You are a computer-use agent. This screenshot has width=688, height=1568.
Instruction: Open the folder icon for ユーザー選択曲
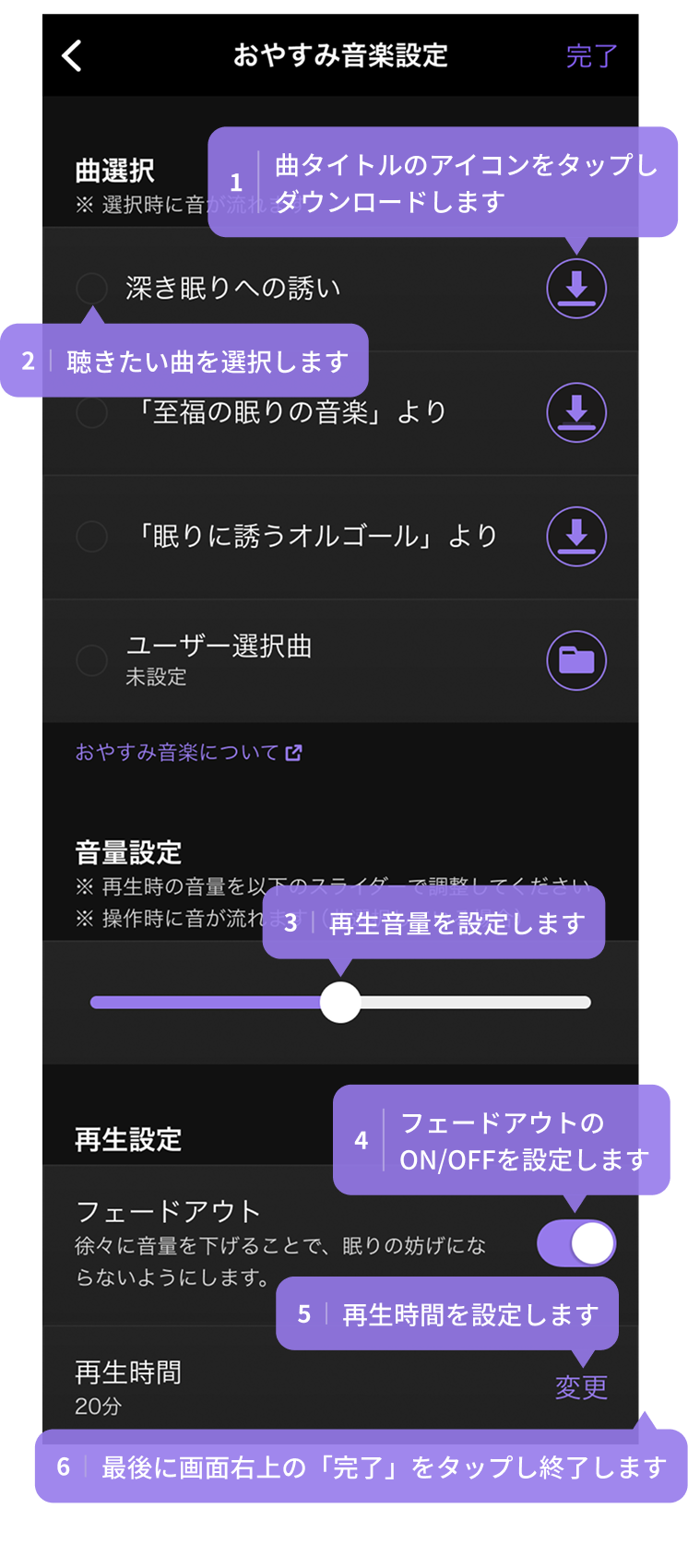tap(575, 659)
